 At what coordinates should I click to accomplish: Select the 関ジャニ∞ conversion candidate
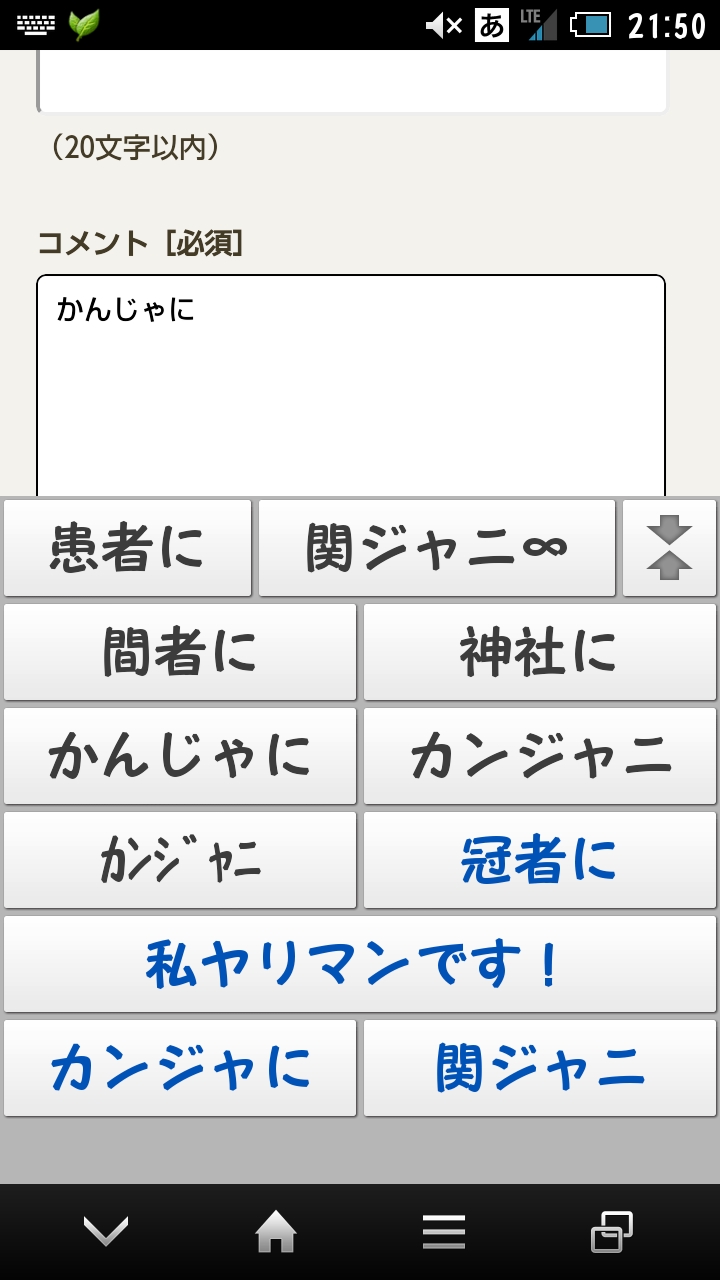click(x=437, y=548)
